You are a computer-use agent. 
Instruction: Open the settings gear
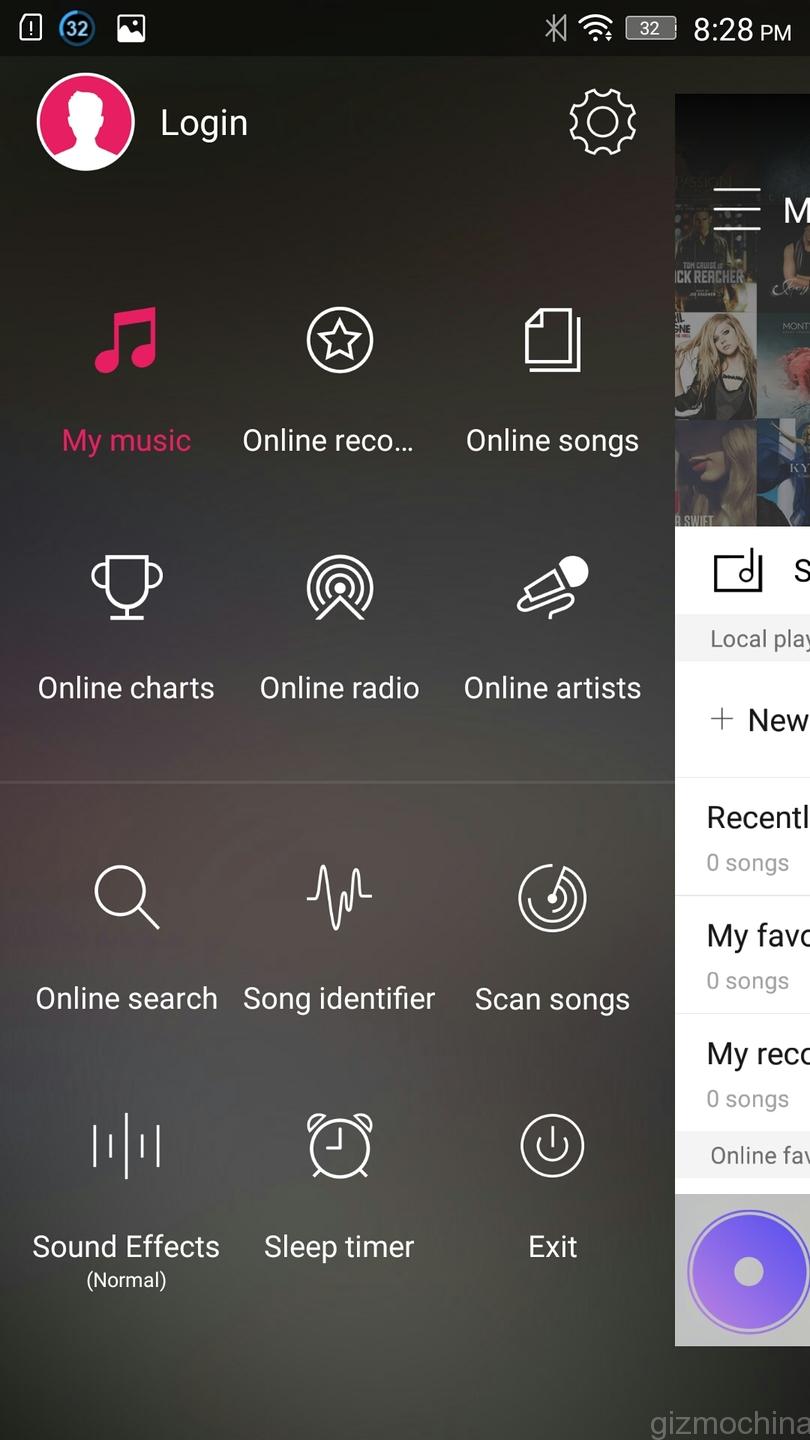click(602, 122)
